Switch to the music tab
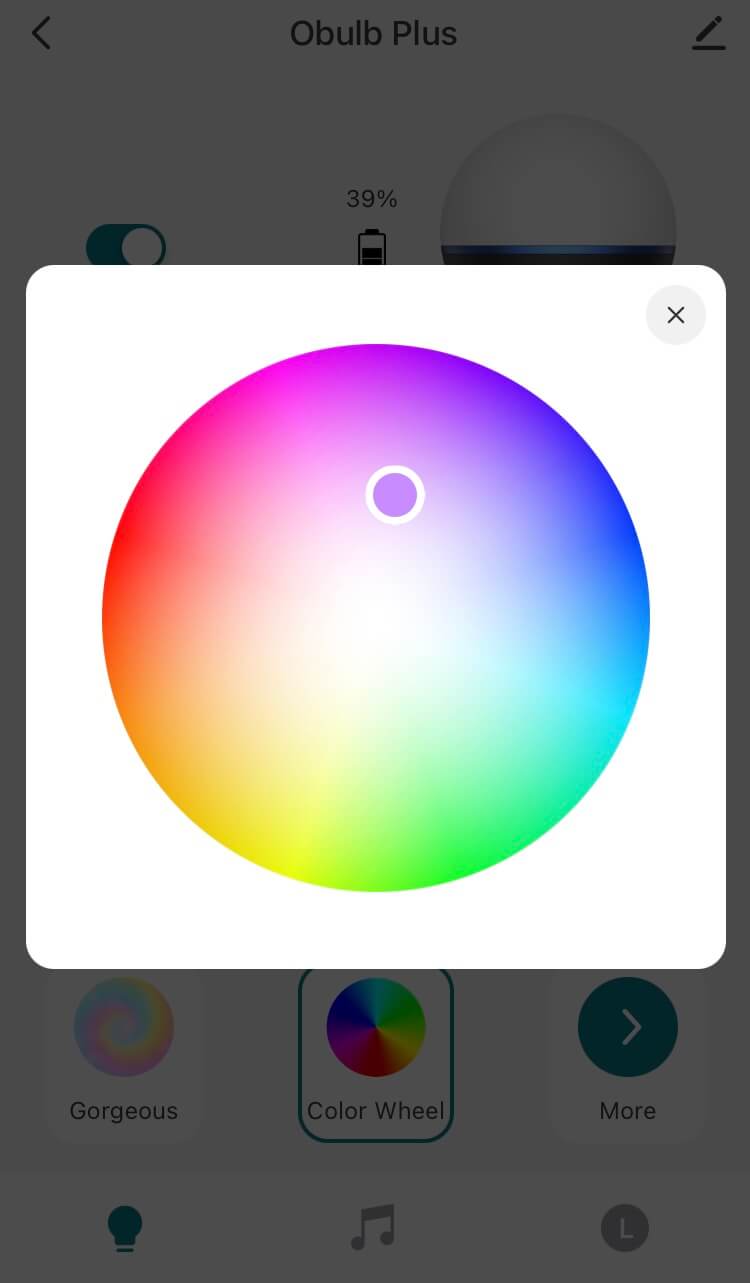 [374, 1227]
